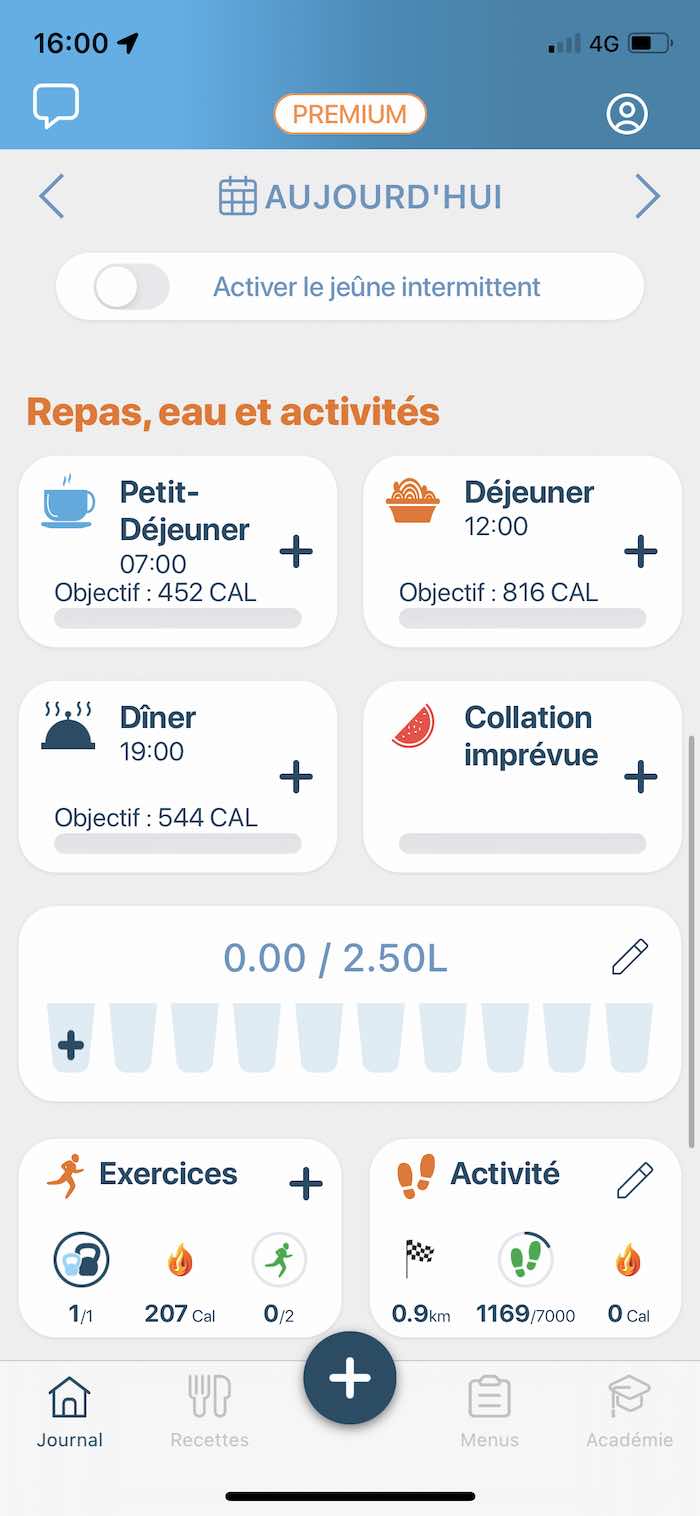
Task: Edit the Activité step settings
Action: pyautogui.click(x=635, y=1180)
